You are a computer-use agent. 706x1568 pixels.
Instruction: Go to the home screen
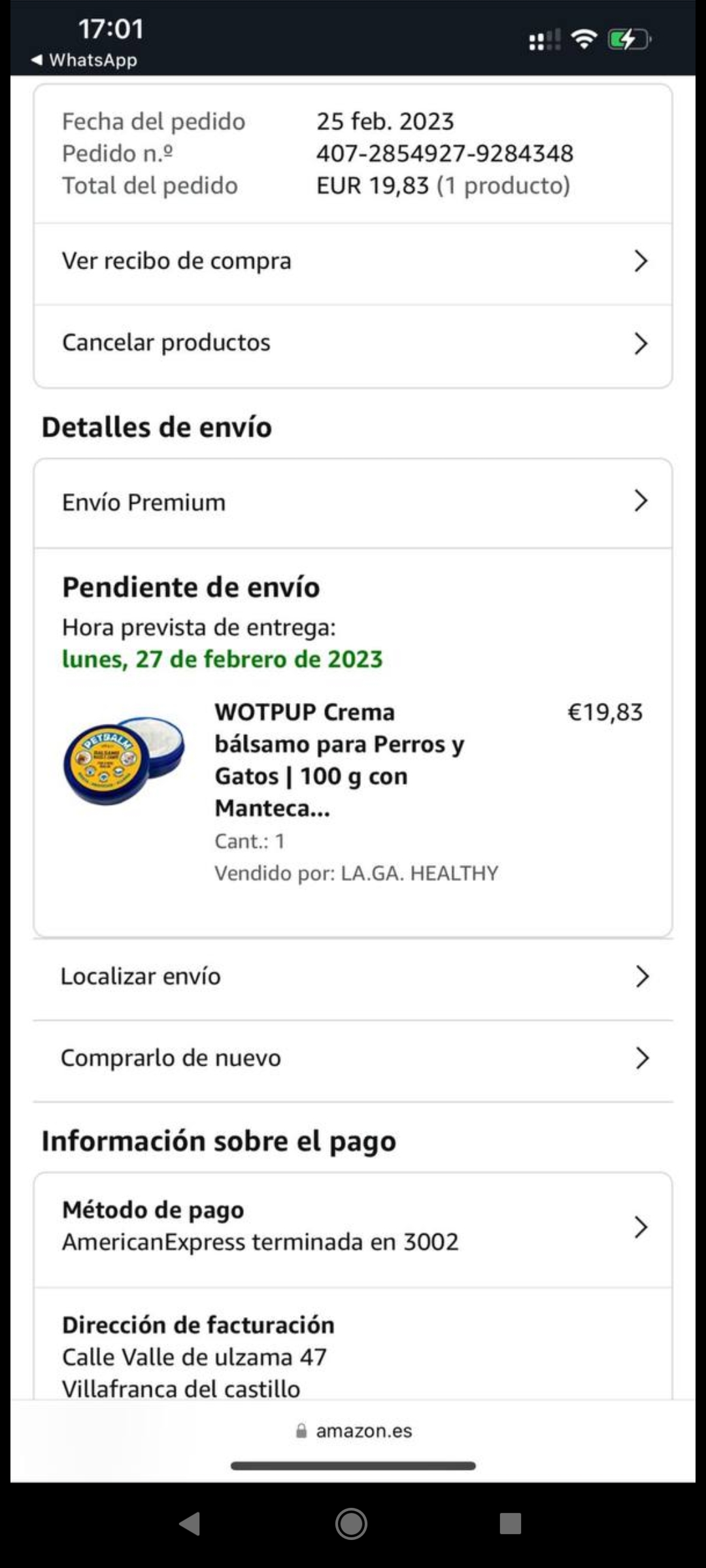coord(352,1524)
